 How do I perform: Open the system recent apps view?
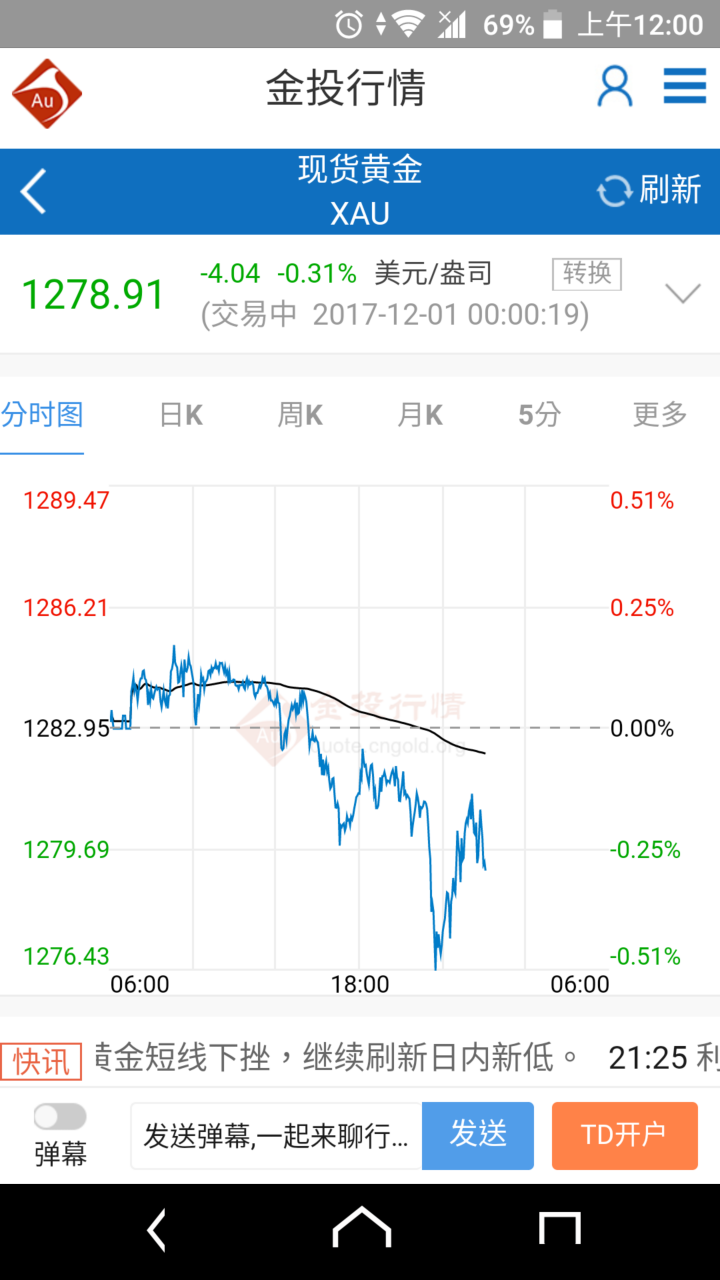point(559,1229)
